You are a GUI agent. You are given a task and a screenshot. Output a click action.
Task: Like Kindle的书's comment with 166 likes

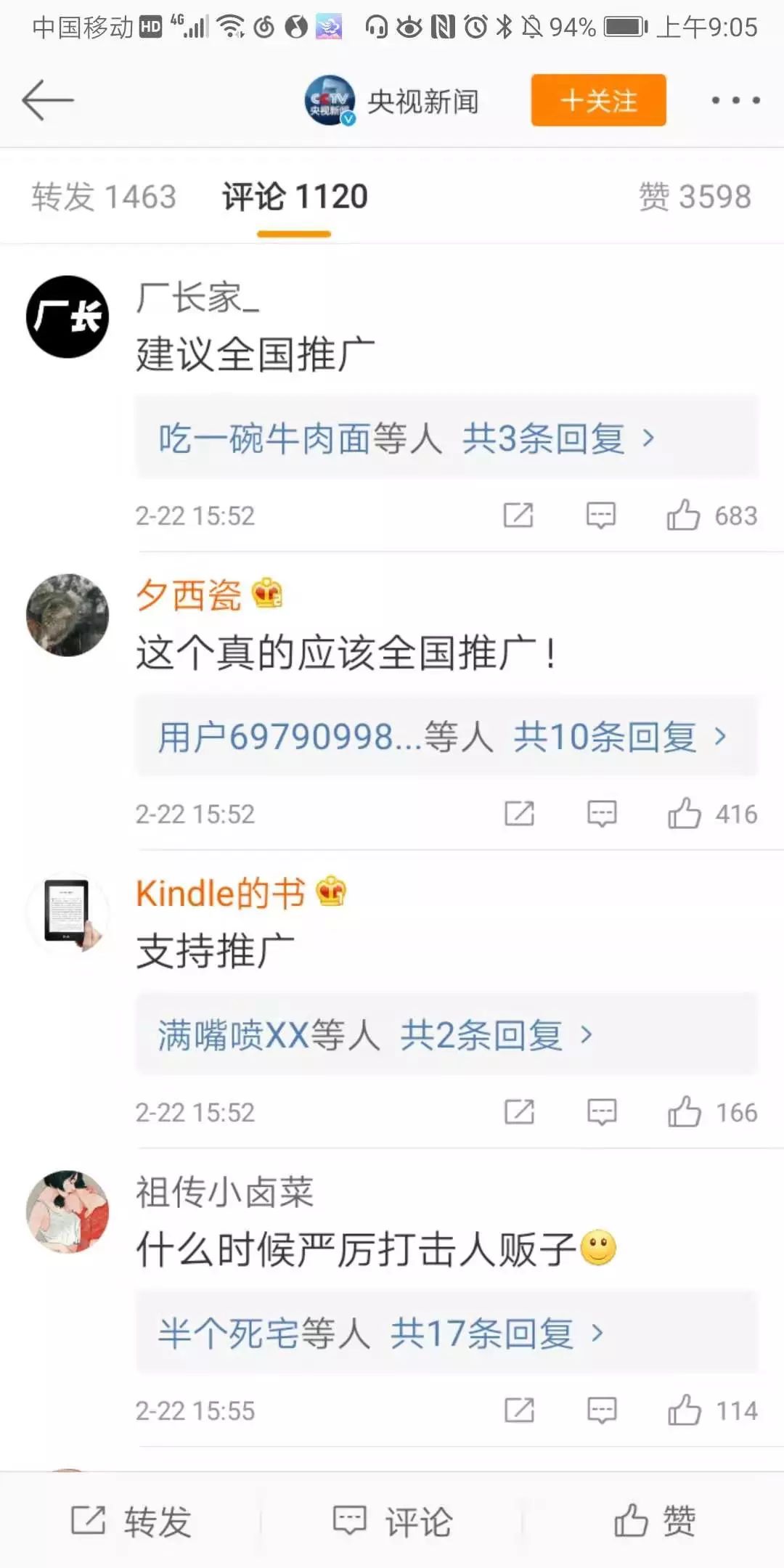click(x=685, y=1112)
